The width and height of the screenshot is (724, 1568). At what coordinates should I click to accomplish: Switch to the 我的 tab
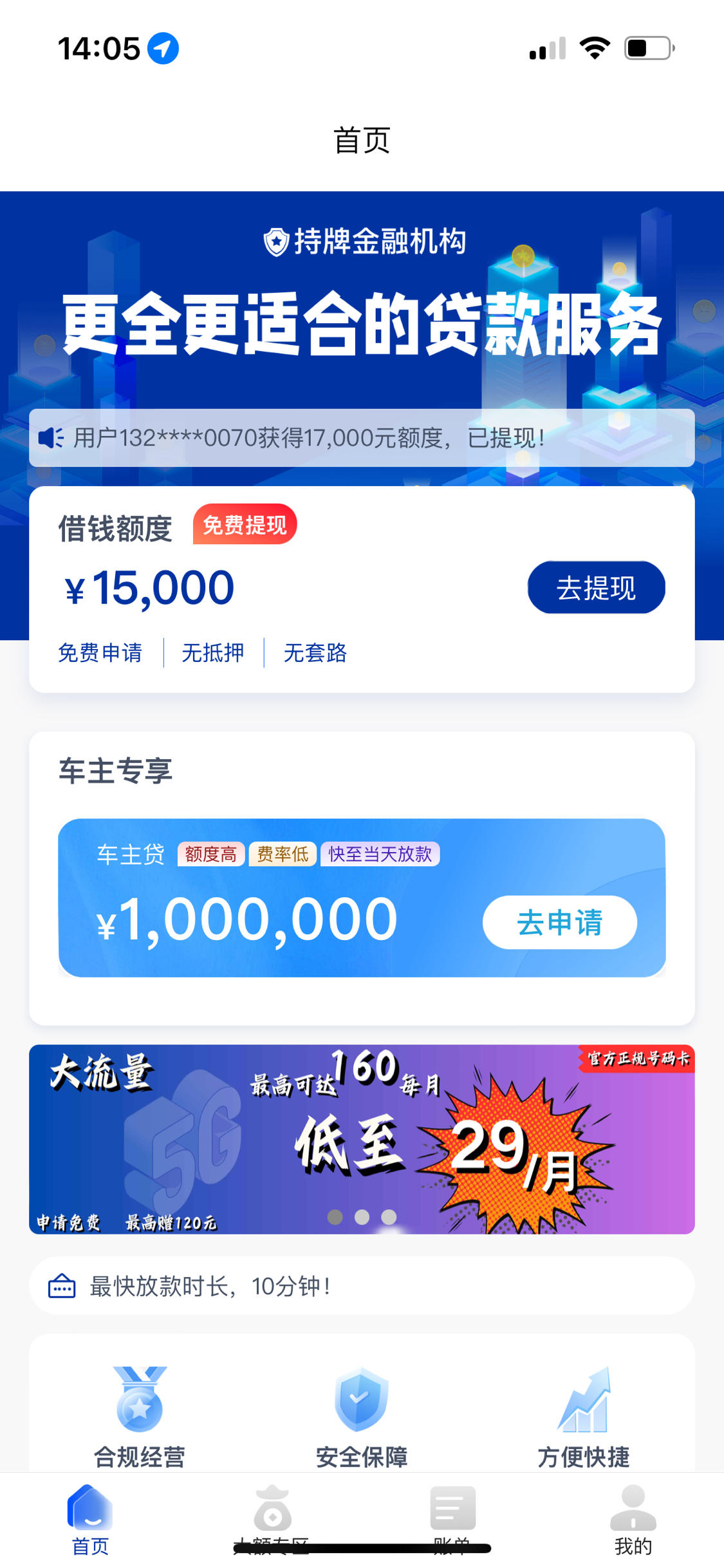(x=633, y=1520)
